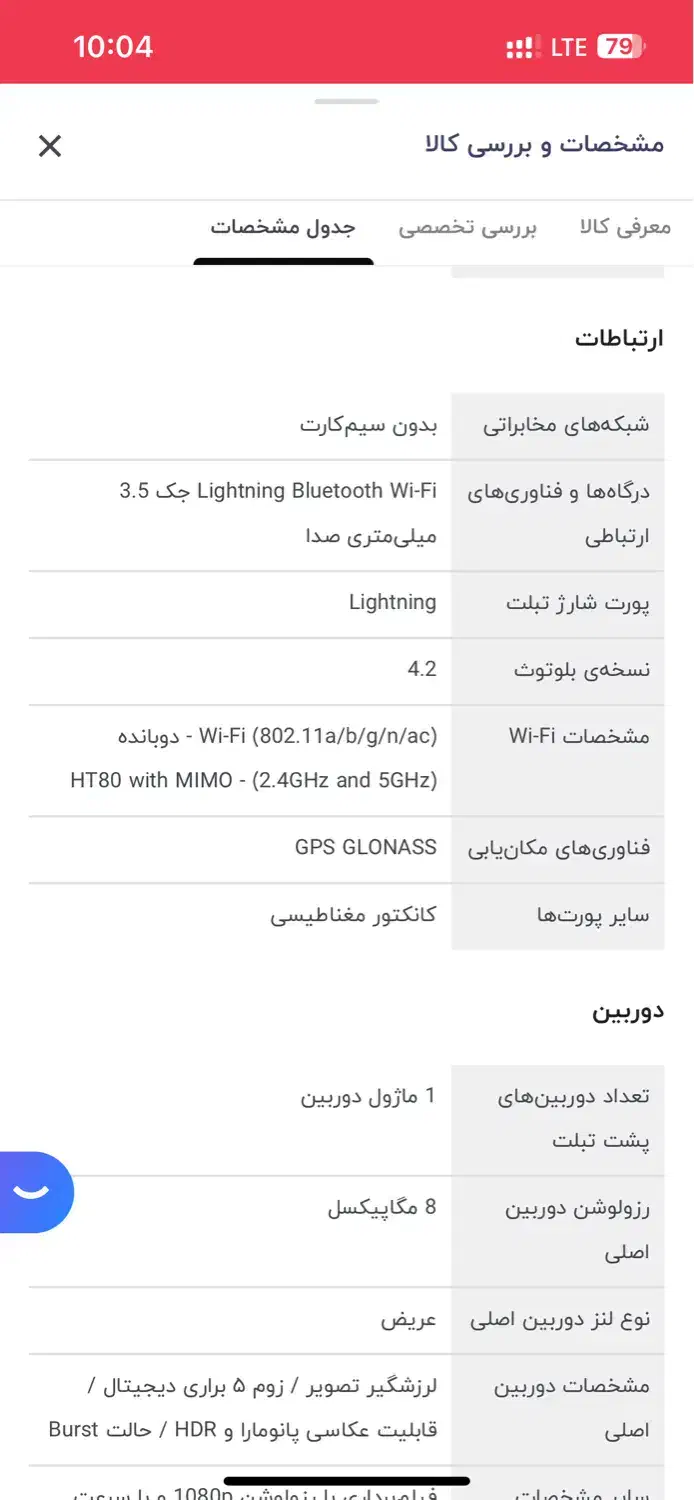
Task: Select the جدول مشخصات tab
Action: [x=283, y=228]
